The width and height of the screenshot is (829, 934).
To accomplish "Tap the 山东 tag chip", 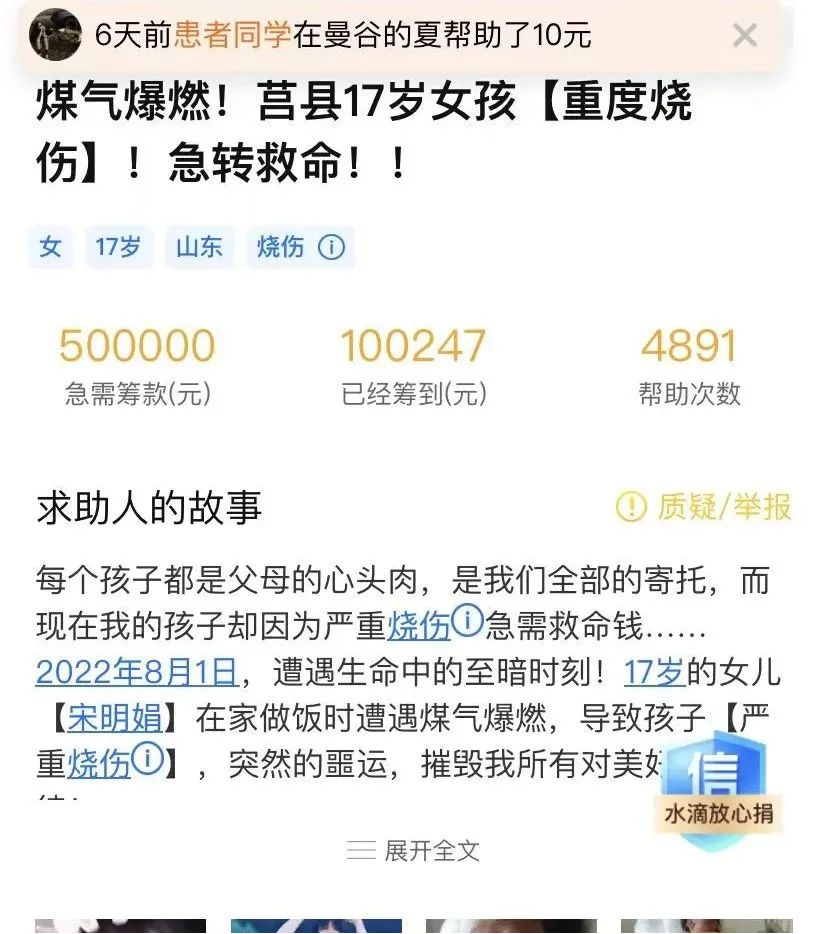I will coord(199,246).
